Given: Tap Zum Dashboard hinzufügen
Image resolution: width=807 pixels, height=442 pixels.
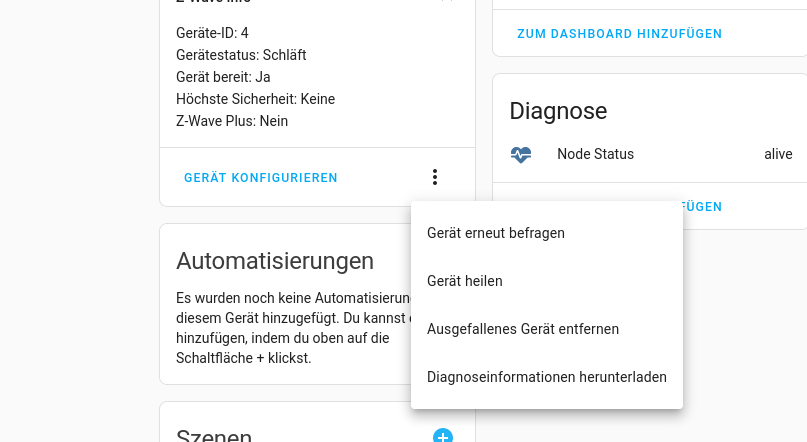Looking at the screenshot, I should pyautogui.click(x=619, y=34).
